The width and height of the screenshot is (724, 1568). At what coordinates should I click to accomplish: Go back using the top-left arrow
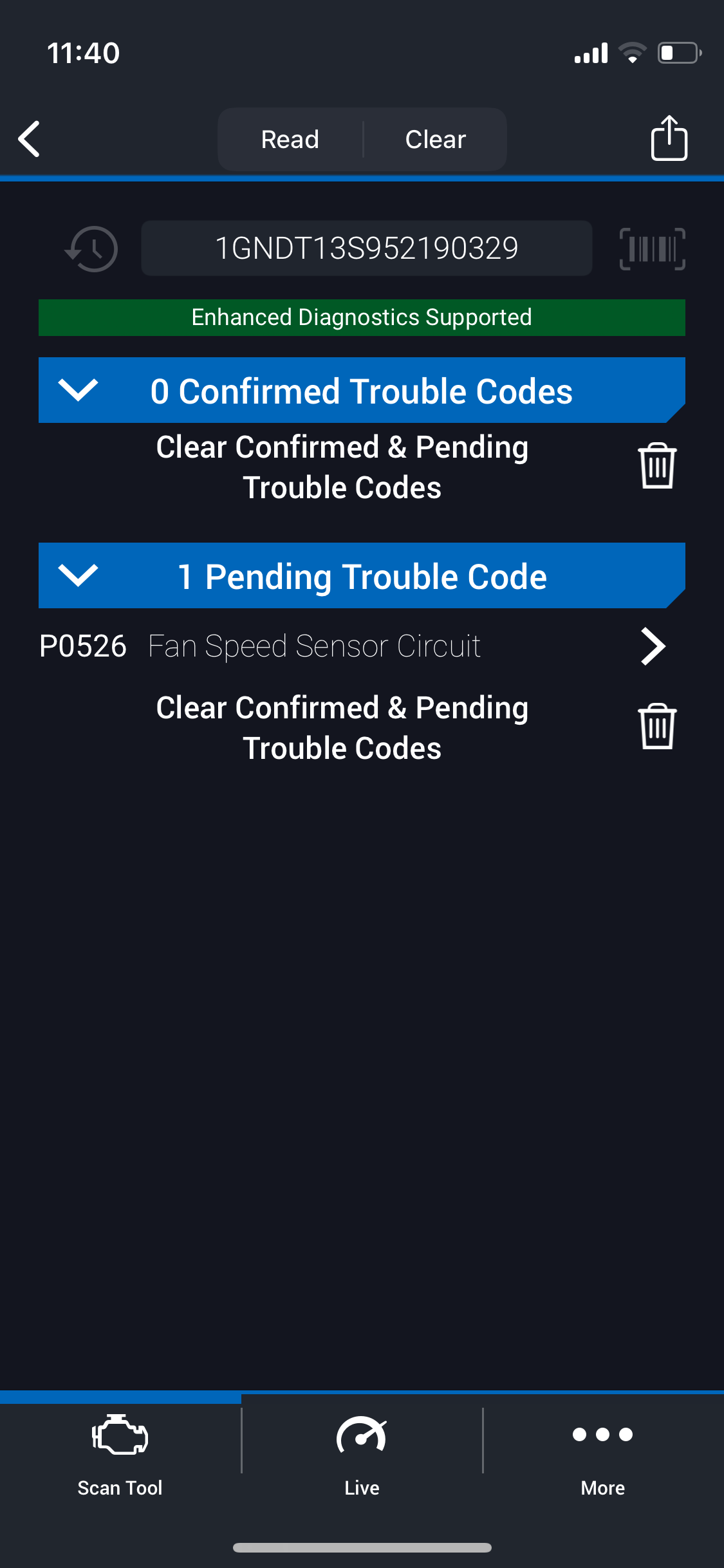[x=30, y=139]
